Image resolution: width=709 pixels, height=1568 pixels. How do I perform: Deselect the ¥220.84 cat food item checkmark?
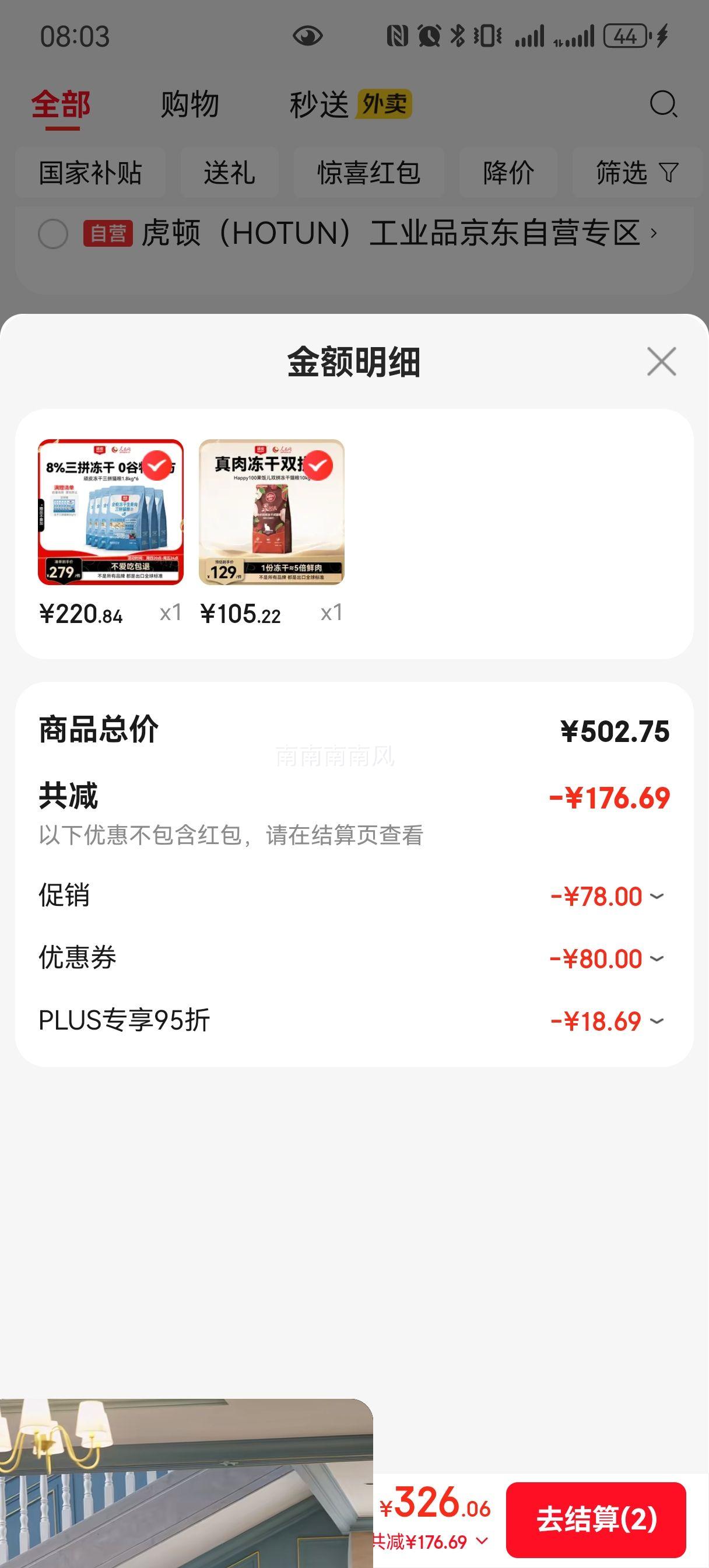point(157,466)
